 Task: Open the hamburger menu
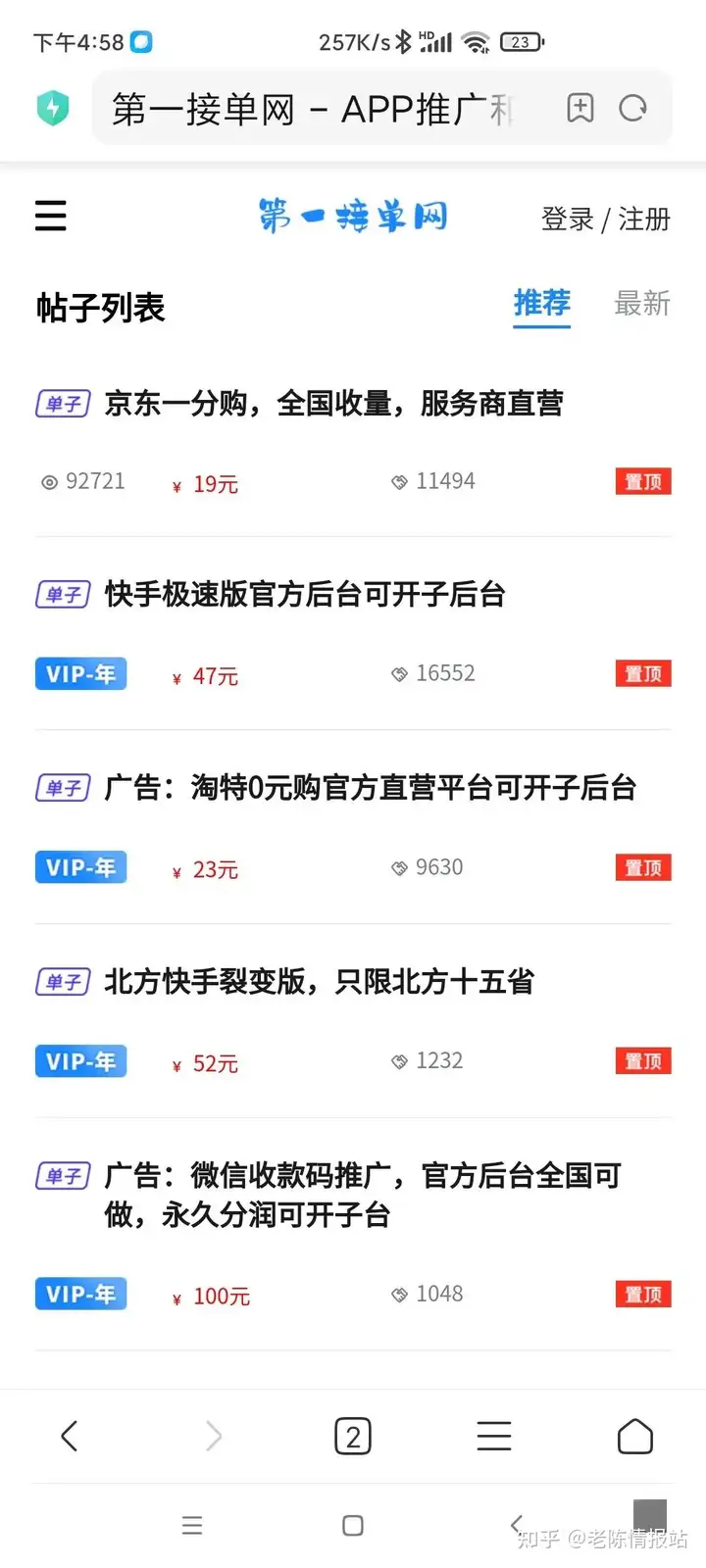51,216
